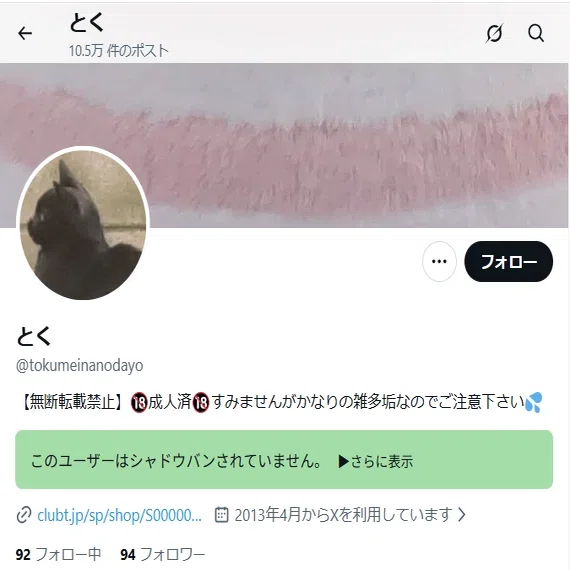Open the 2013年4月 joined date details
The height and width of the screenshot is (570, 570).
point(340,515)
